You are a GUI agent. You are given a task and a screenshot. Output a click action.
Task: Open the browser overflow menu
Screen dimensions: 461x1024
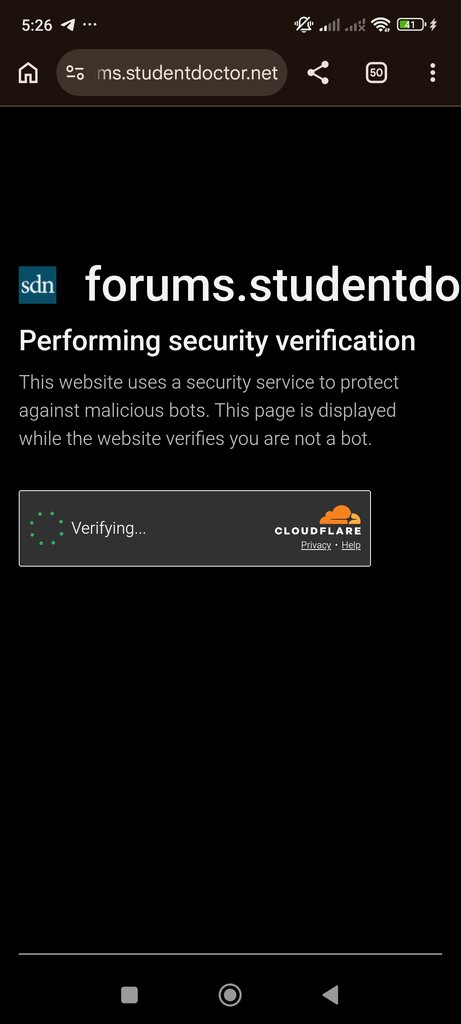pyautogui.click(x=432, y=72)
